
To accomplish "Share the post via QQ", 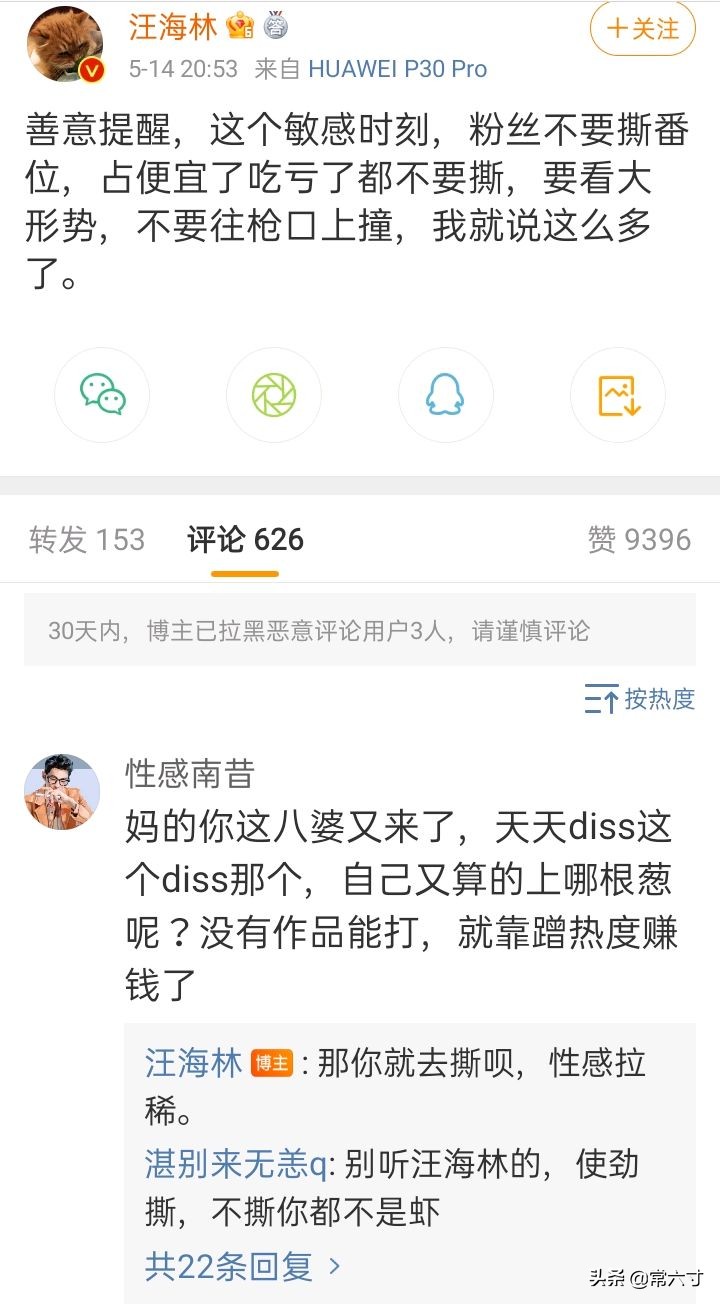I will point(445,395).
